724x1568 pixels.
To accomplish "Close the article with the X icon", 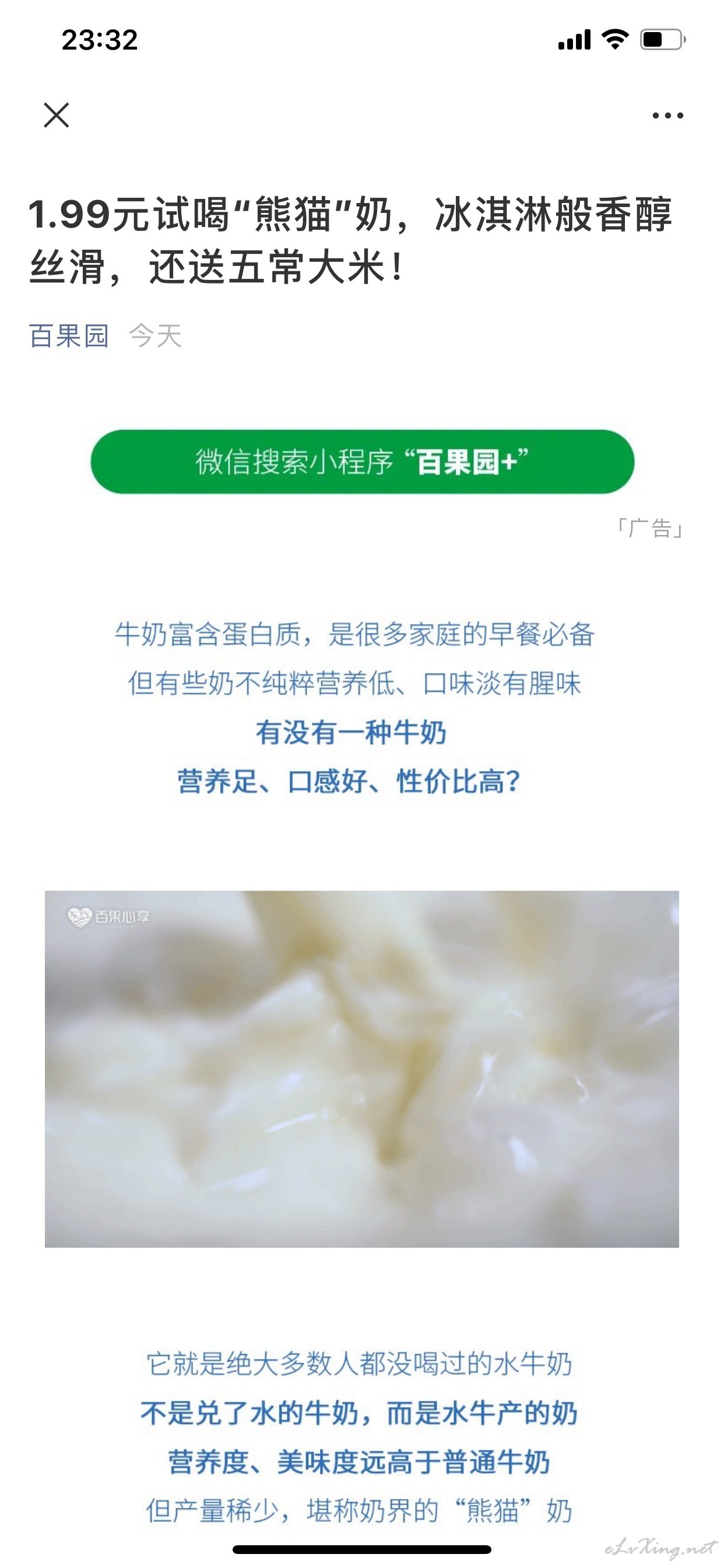I will (x=57, y=115).
